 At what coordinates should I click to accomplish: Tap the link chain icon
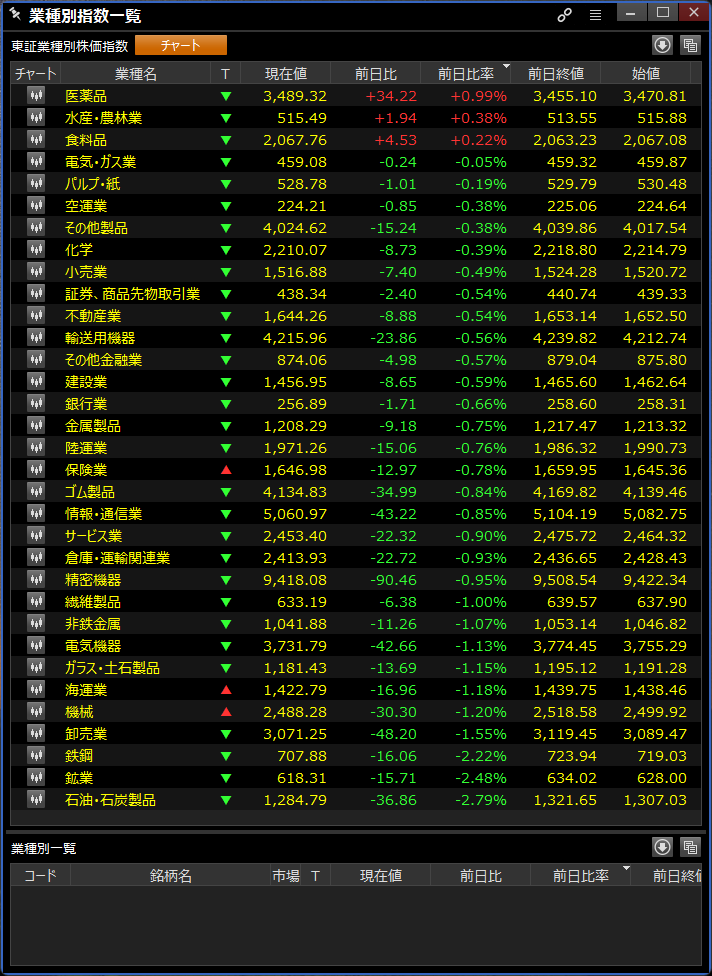click(564, 15)
